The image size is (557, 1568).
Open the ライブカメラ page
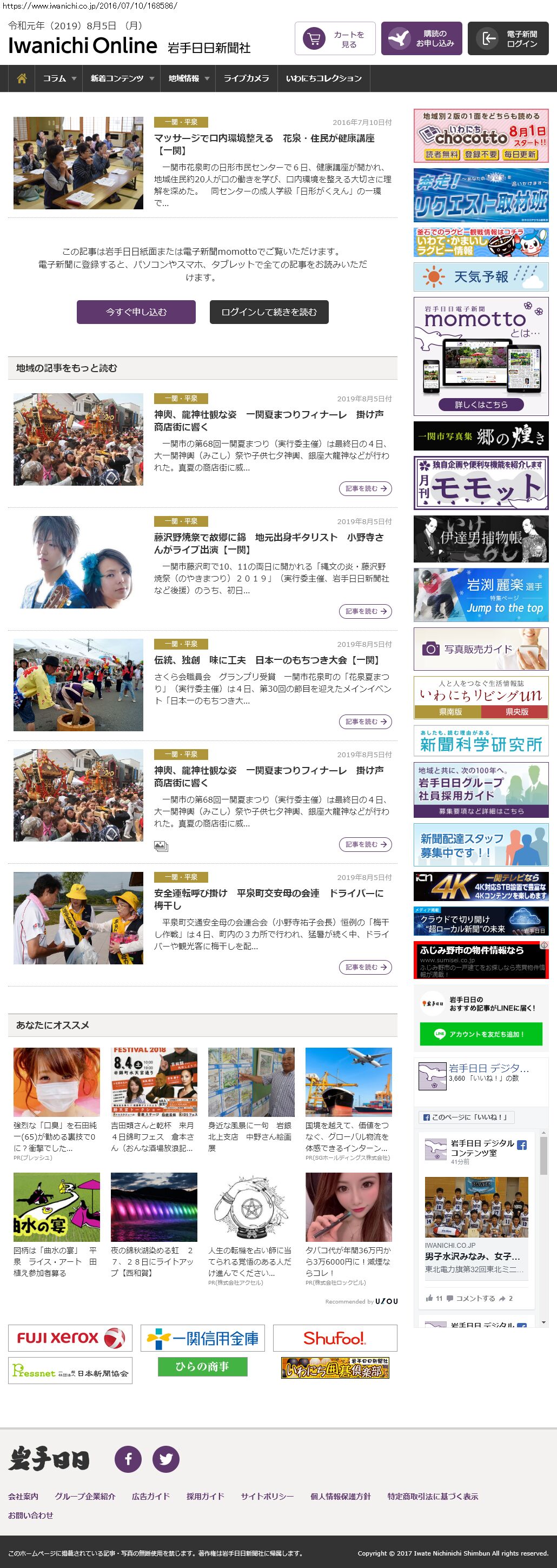[x=246, y=78]
